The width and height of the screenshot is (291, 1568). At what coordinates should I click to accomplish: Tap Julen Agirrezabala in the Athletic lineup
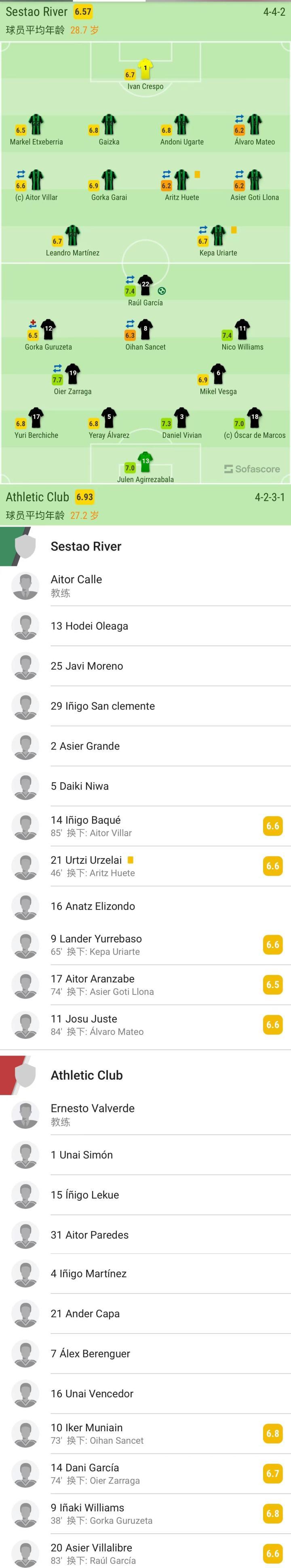(x=145, y=467)
